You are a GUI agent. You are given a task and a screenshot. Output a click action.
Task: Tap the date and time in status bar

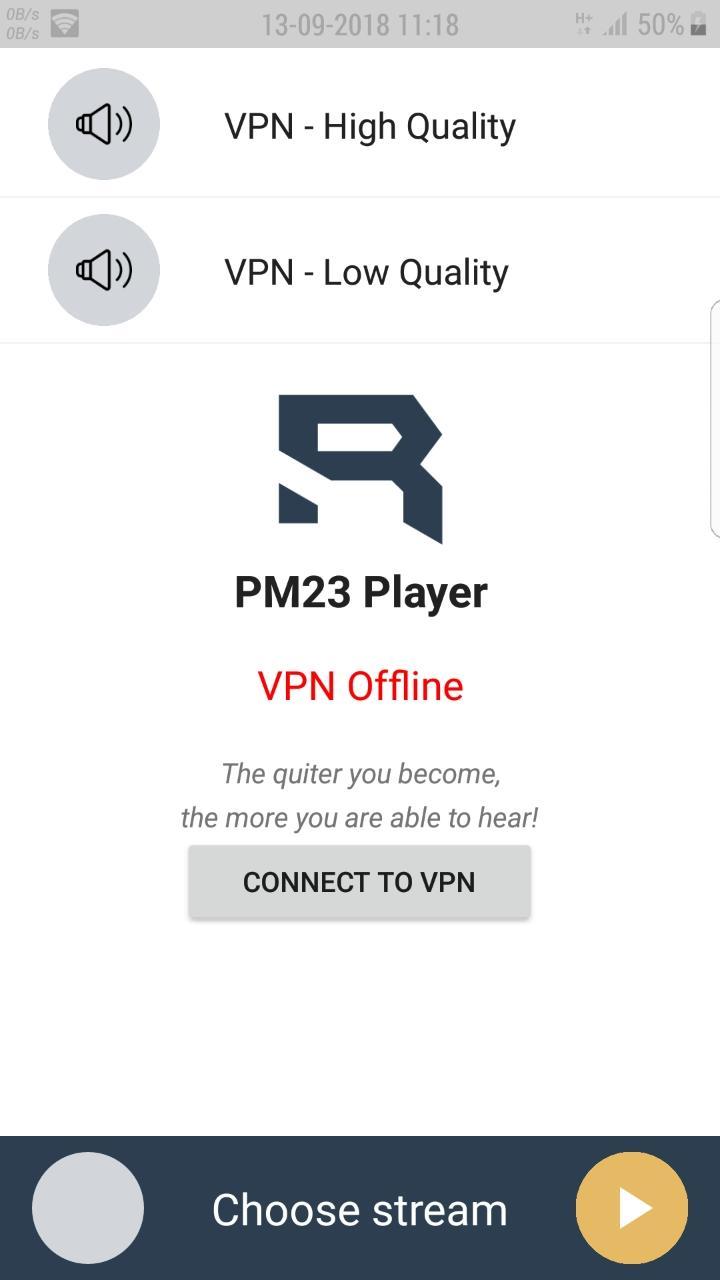pyautogui.click(x=360, y=25)
